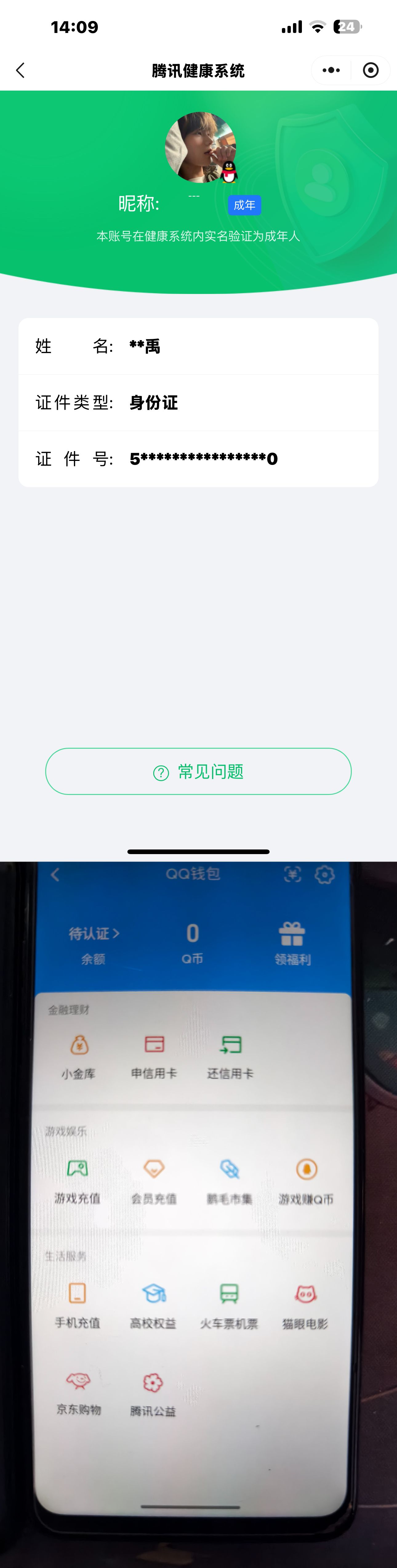The width and height of the screenshot is (397, 1568).
Task: Go back using the top-left arrow
Action: pos(20,71)
